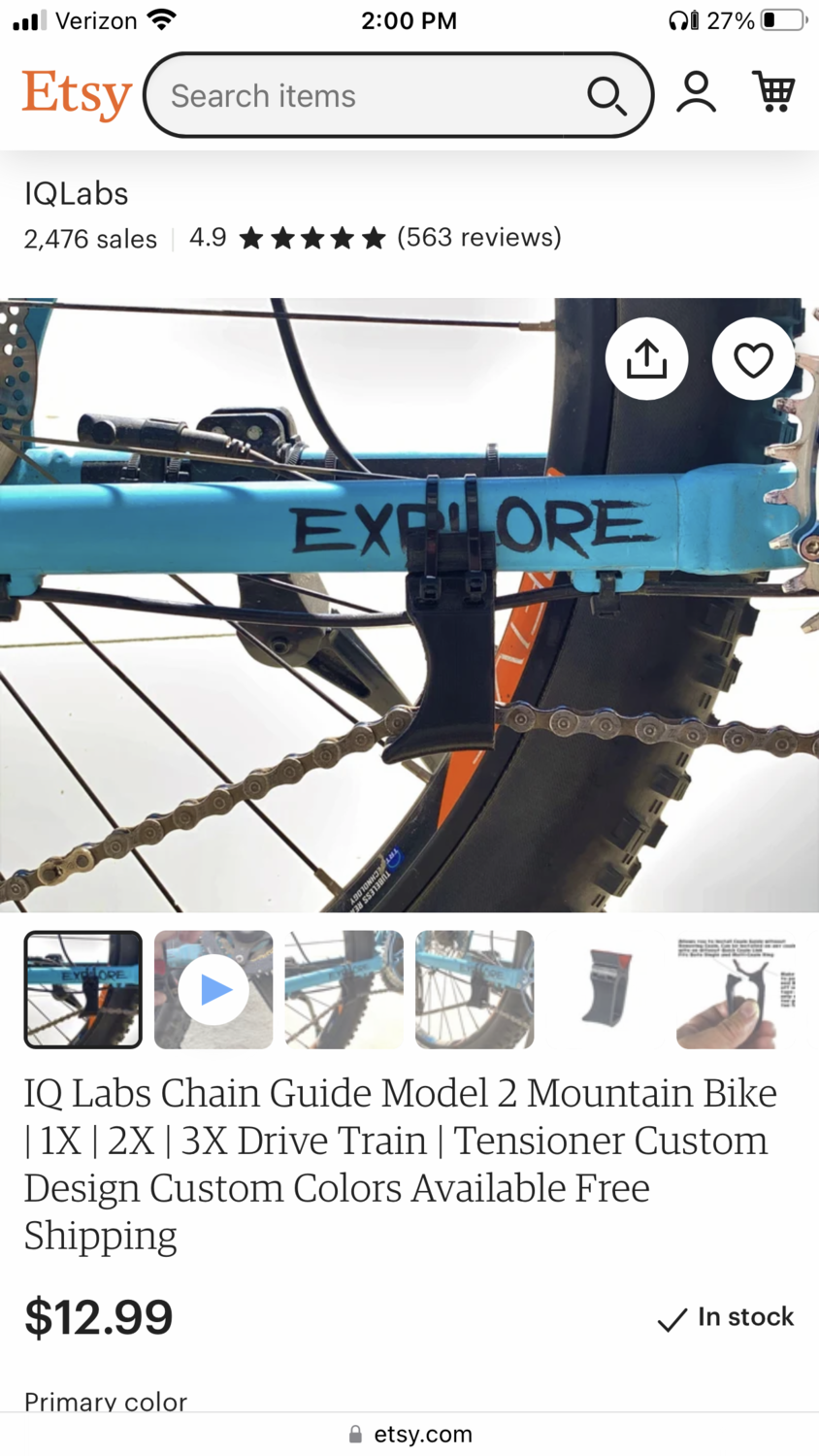View the 563 reviews
819x1456 pixels.
point(478,238)
